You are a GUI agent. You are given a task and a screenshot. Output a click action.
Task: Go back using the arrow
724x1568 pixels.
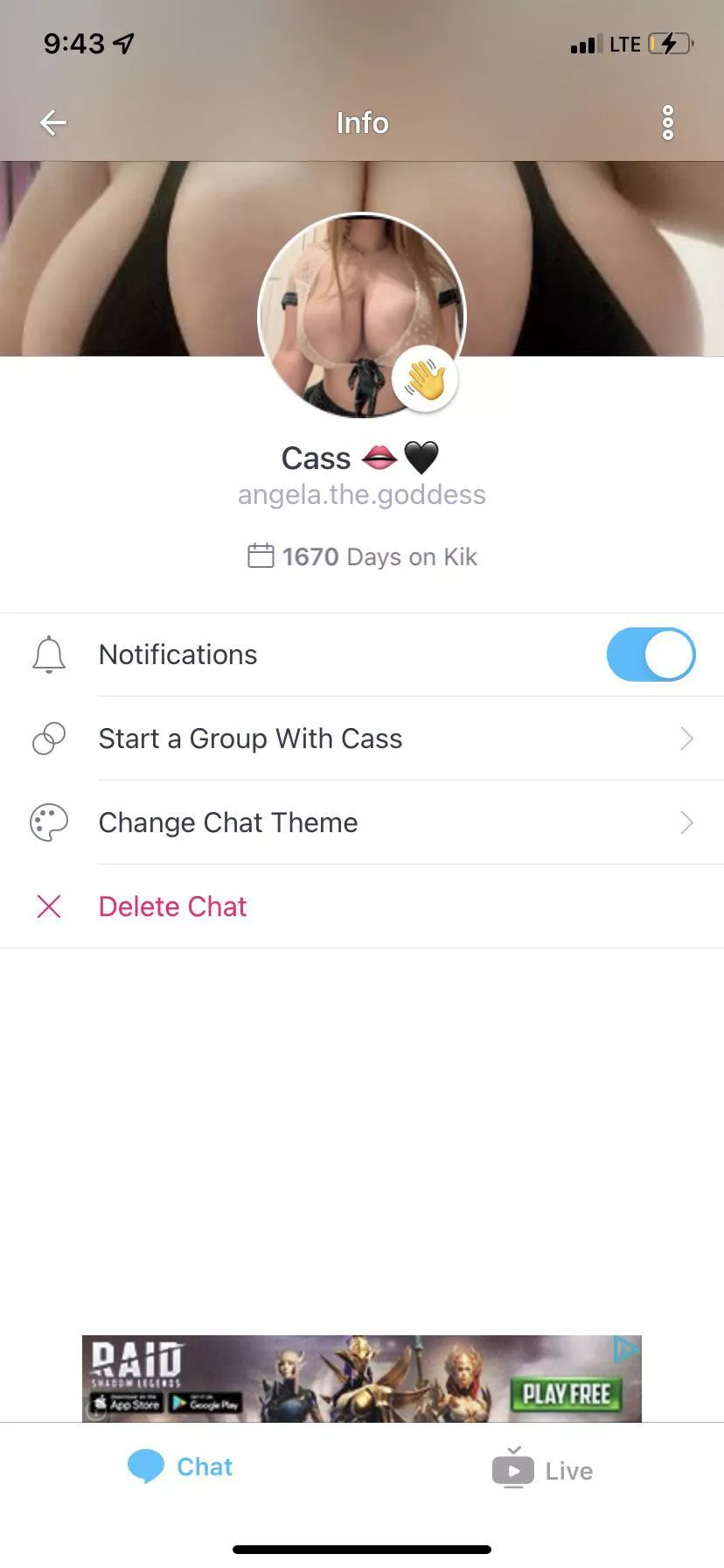tap(53, 122)
